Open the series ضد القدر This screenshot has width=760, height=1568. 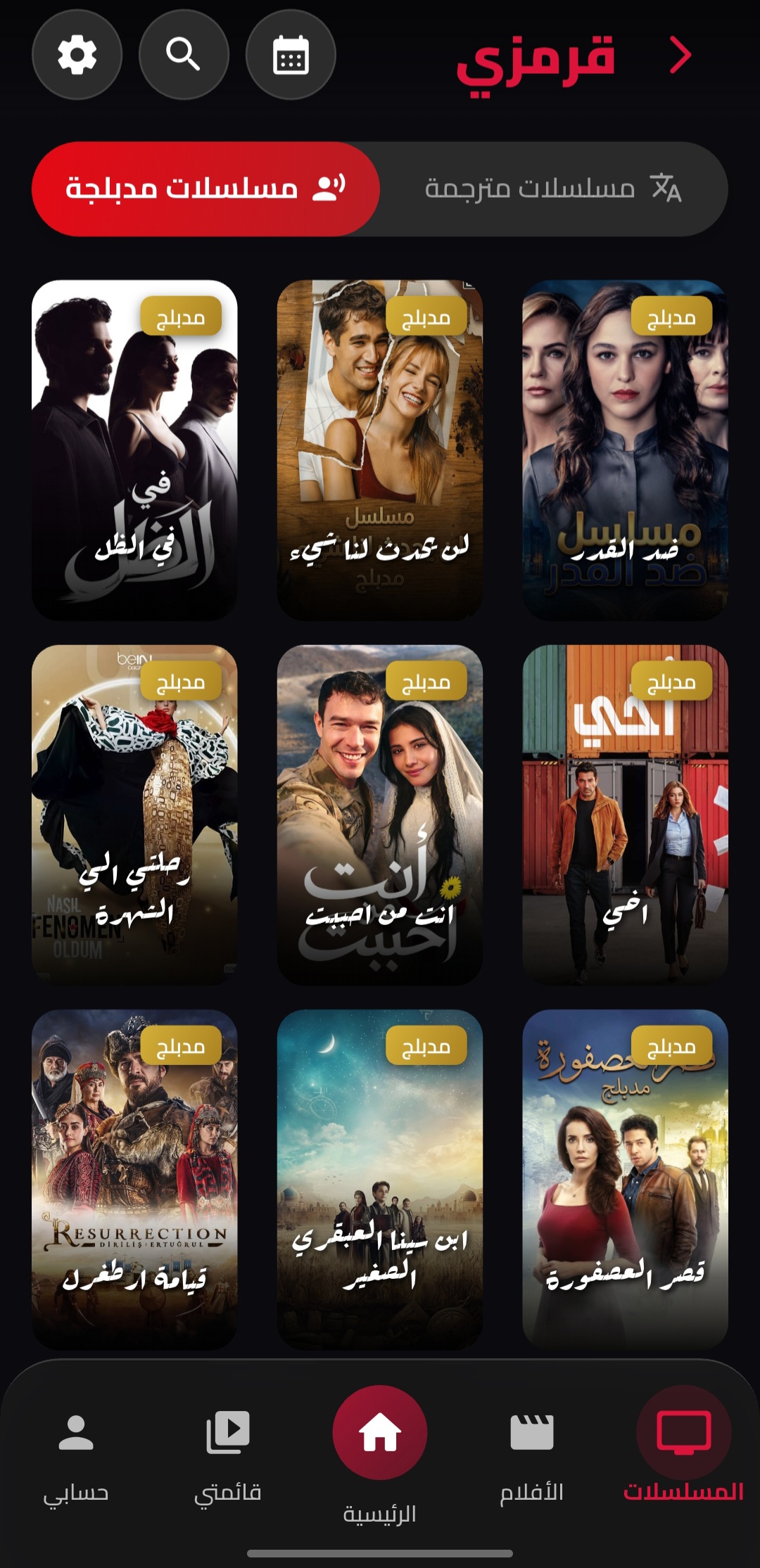(x=625, y=450)
